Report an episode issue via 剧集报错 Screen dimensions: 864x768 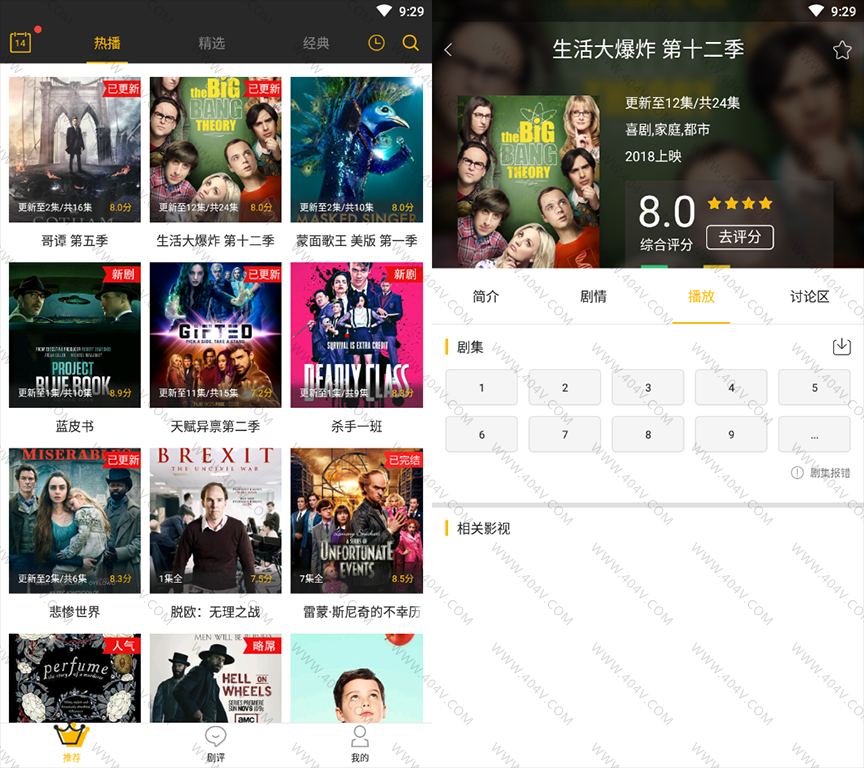[x=822, y=472]
